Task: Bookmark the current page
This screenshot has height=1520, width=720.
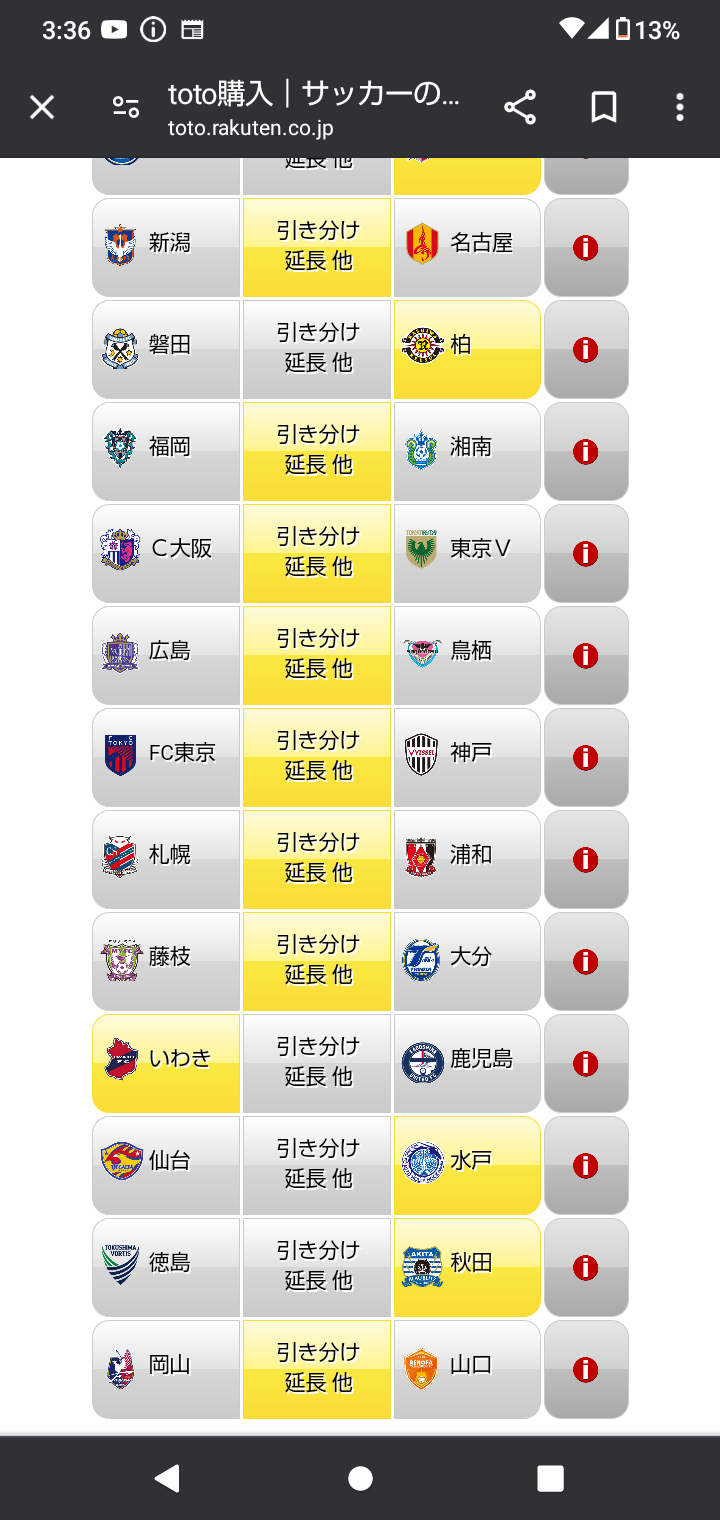Action: [604, 107]
